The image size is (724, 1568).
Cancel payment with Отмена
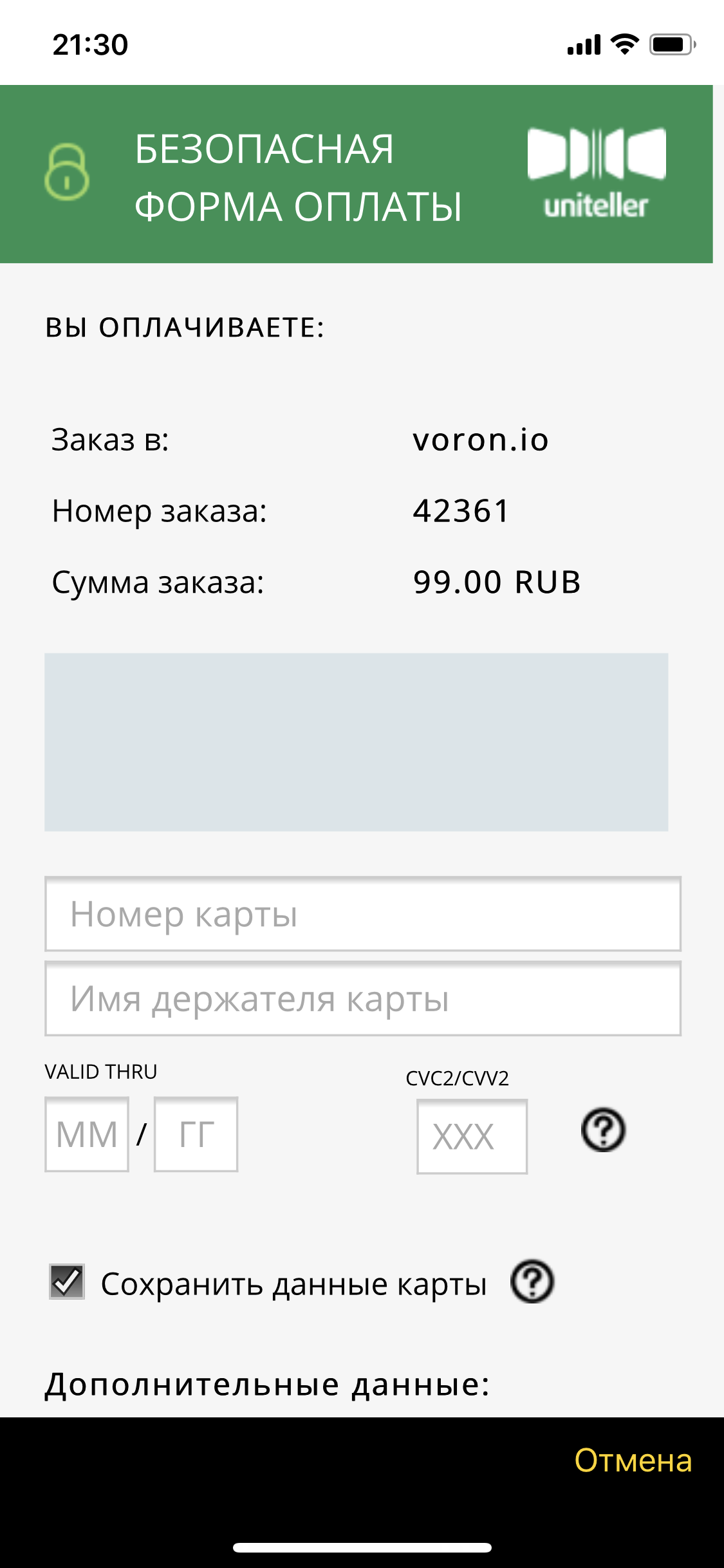pyautogui.click(x=633, y=1461)
